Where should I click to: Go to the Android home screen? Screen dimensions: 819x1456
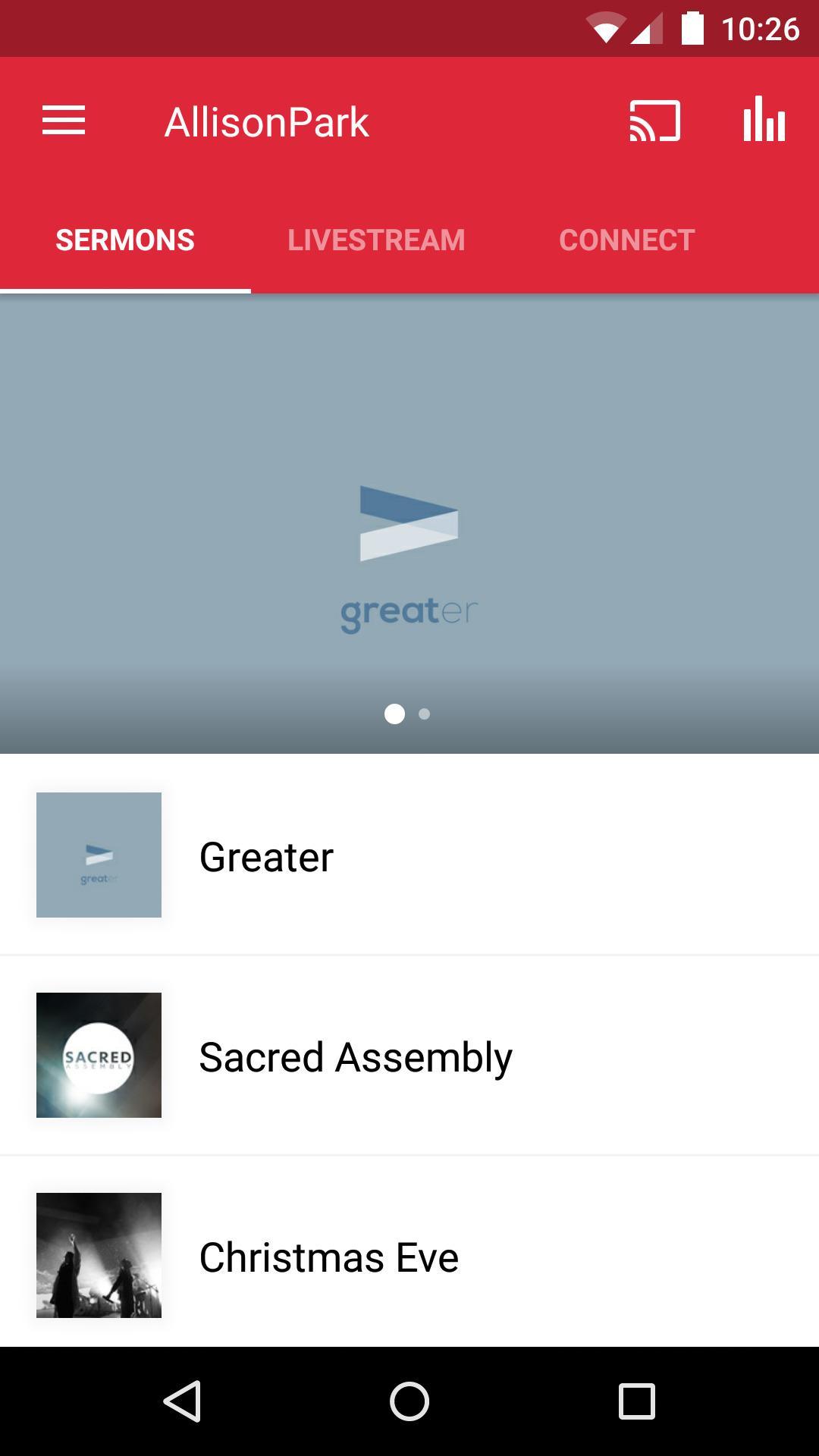click(x=409, y=1401)
